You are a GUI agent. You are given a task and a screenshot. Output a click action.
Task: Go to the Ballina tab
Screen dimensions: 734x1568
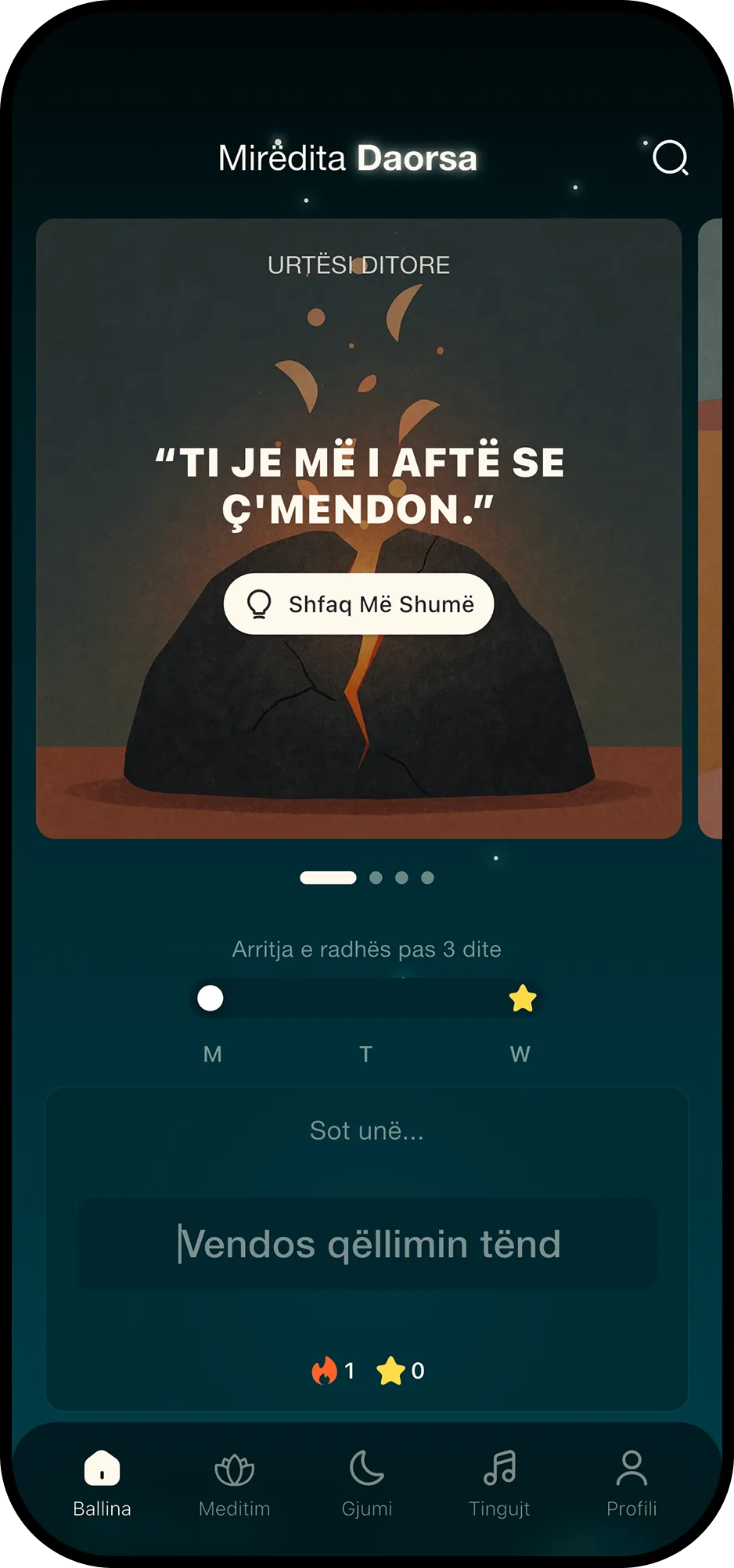102,1483
